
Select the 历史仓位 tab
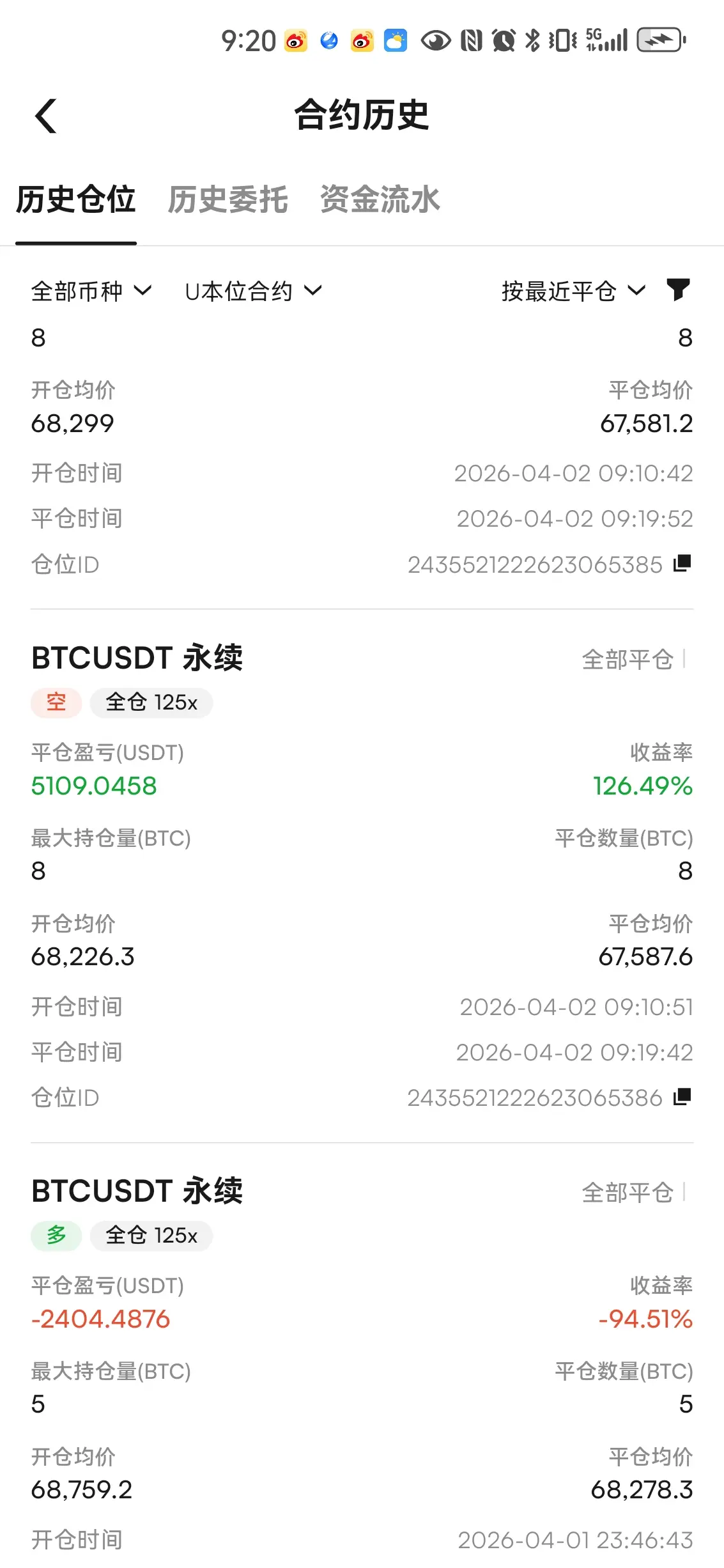coord(76,199)
